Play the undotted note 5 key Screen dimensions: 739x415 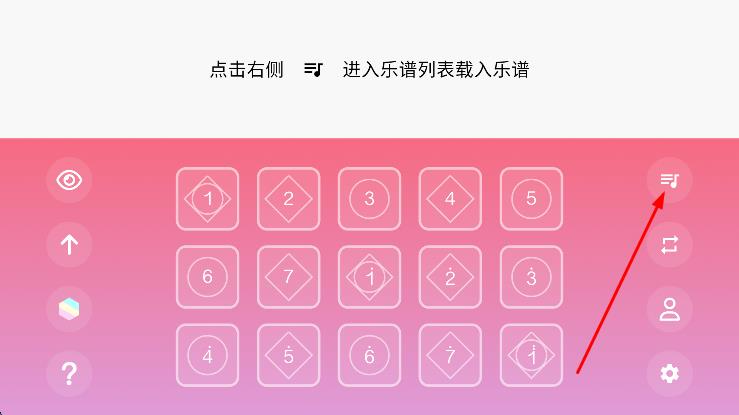coord(531,198)
